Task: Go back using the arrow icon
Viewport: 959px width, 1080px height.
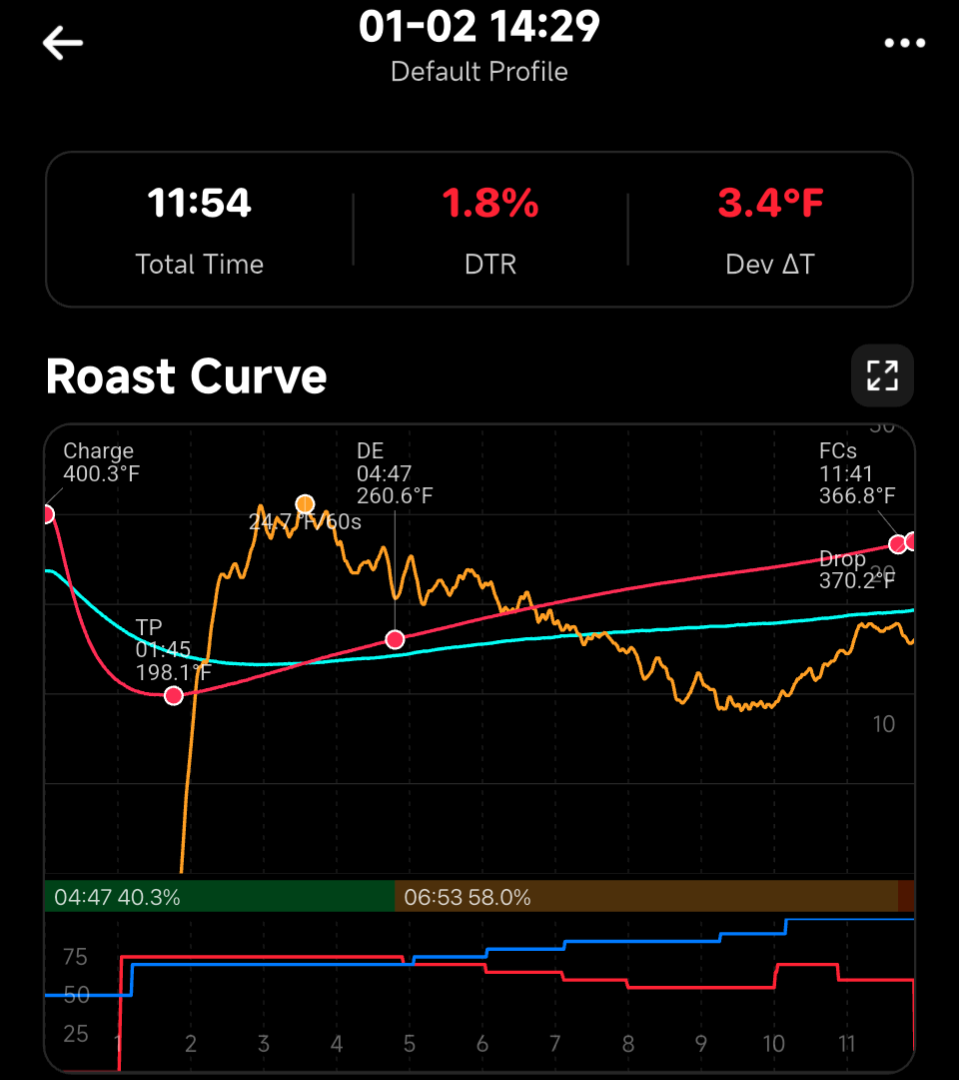Action: (x=62, y=43)
